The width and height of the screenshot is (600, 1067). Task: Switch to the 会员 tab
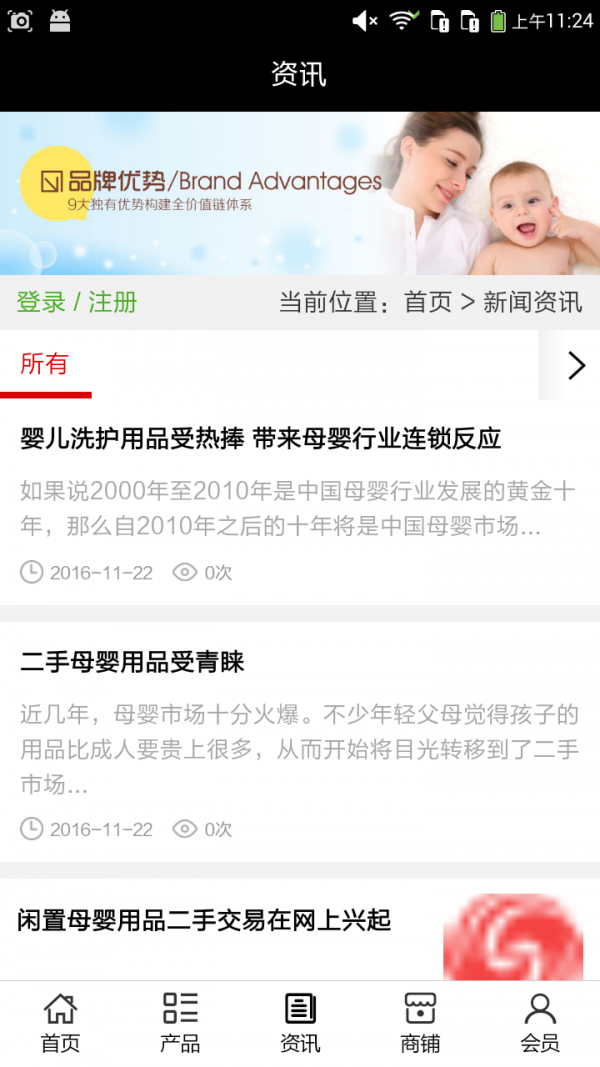tap(540, 1023)
